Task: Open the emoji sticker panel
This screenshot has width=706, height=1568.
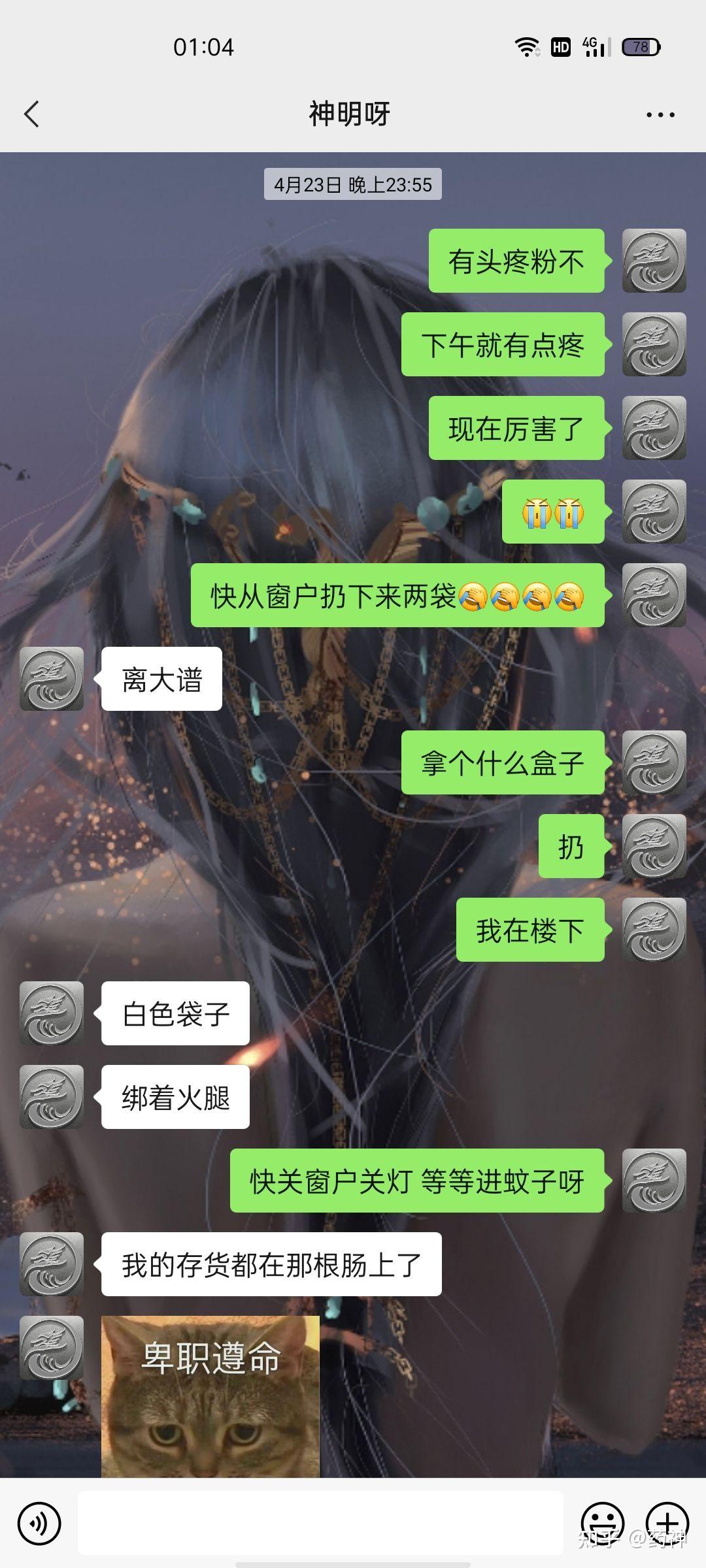Action: point(602,1524)
